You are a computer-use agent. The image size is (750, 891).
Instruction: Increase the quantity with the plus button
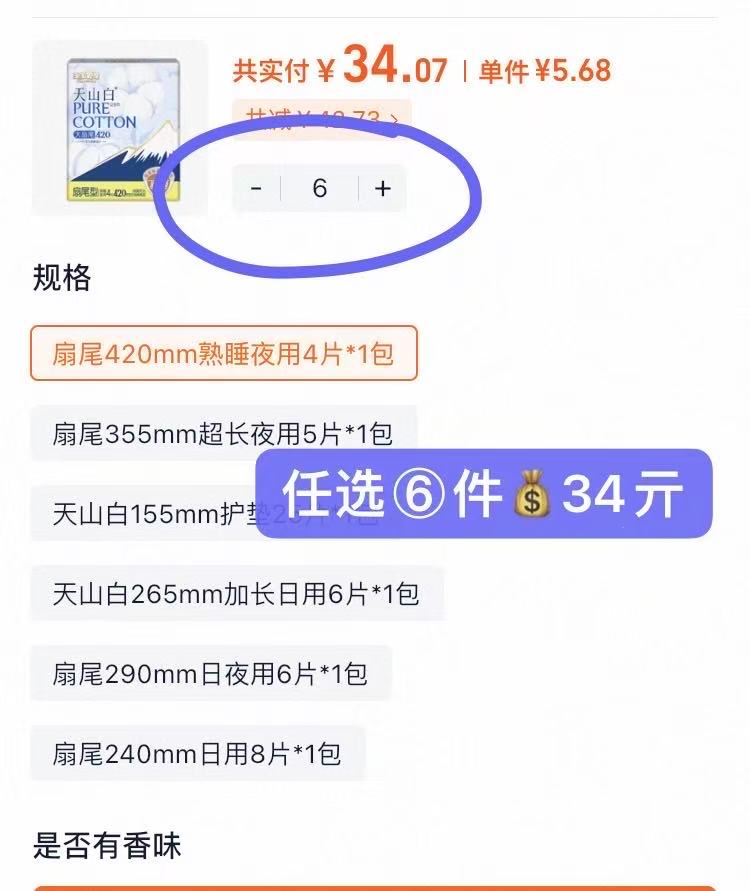(x=383, y=189)
